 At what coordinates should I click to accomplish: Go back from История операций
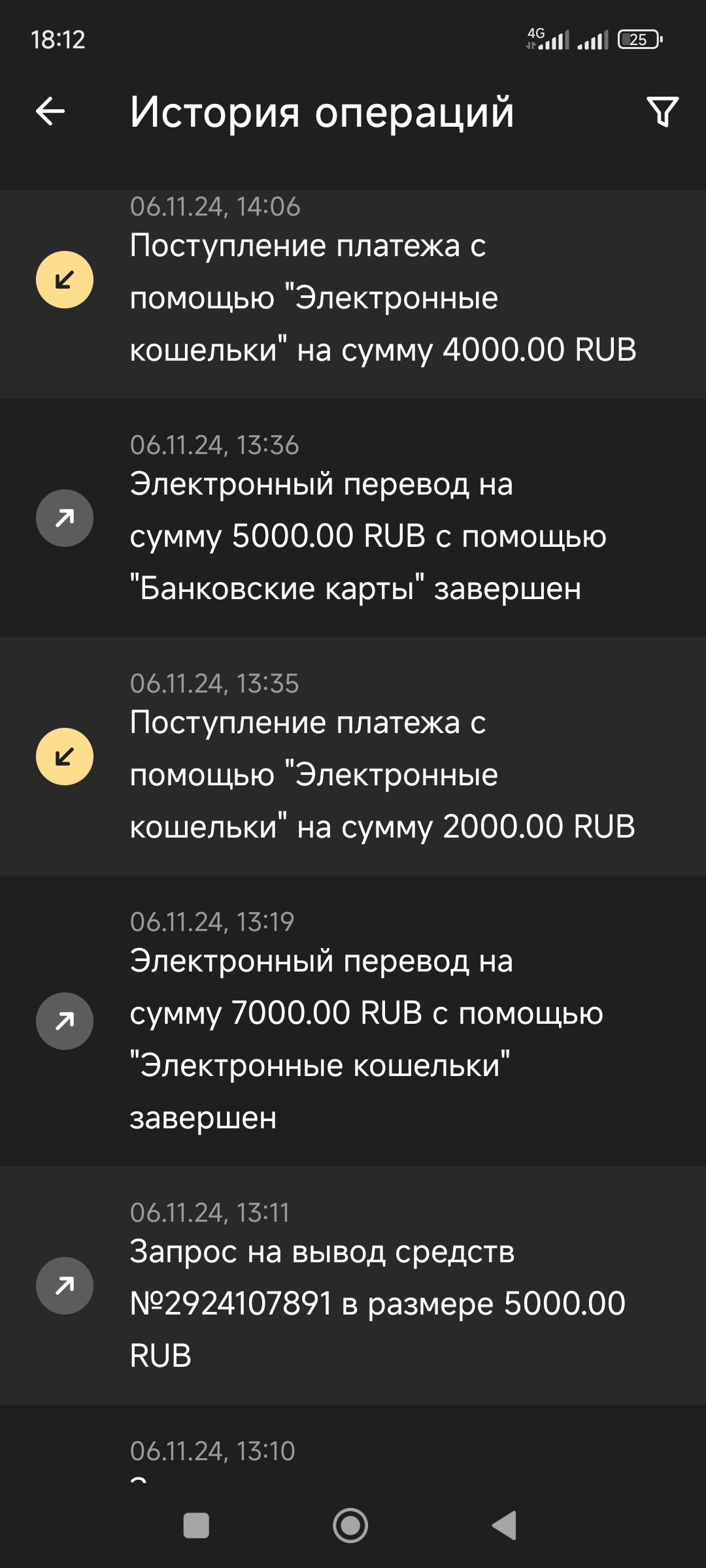pos(50,111)
